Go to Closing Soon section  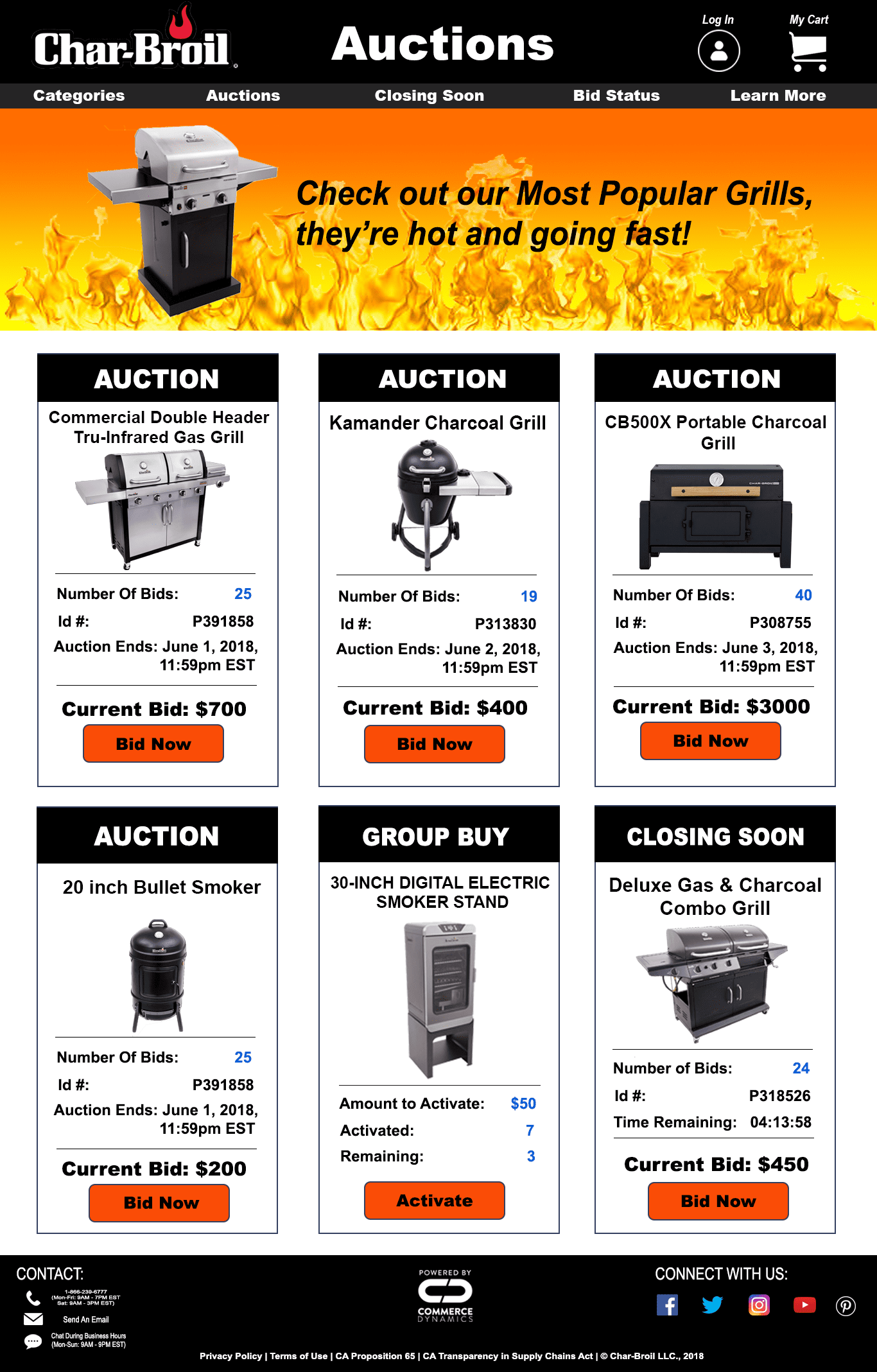429,96
